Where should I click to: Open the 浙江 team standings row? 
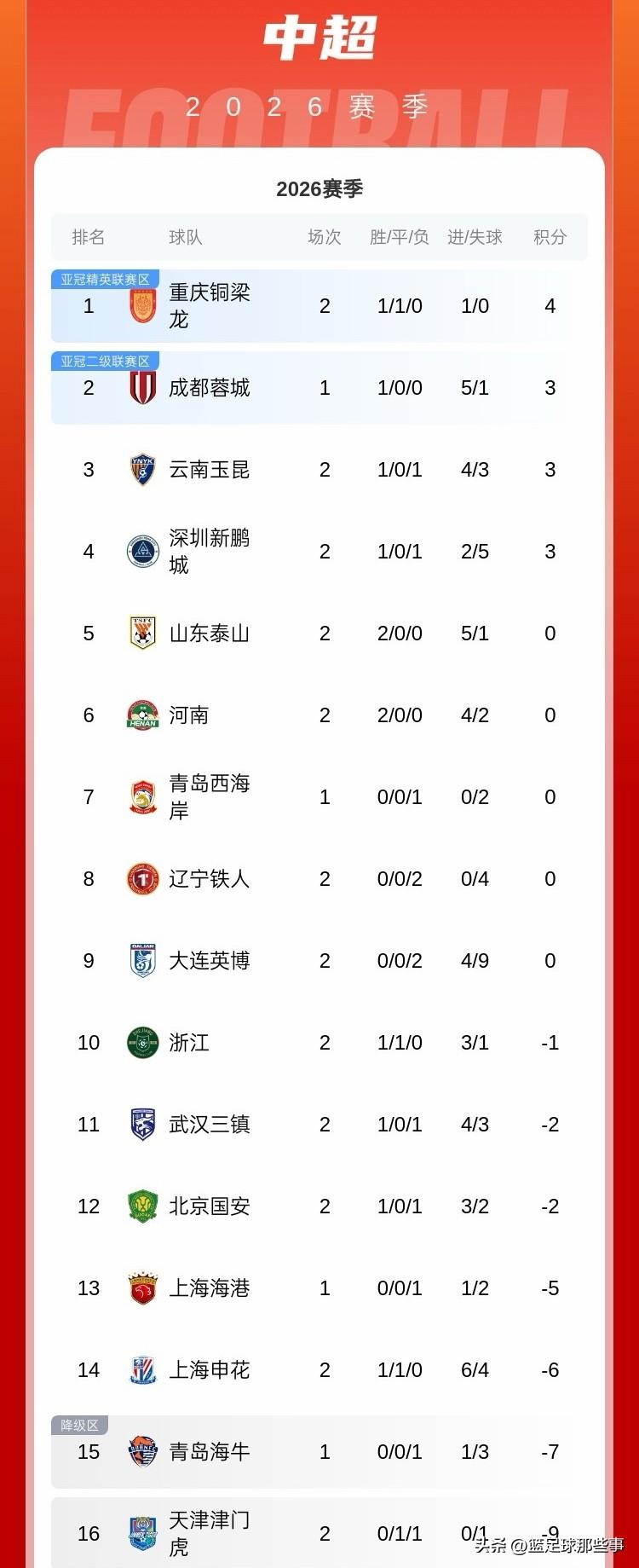[x=319, y=1042]
